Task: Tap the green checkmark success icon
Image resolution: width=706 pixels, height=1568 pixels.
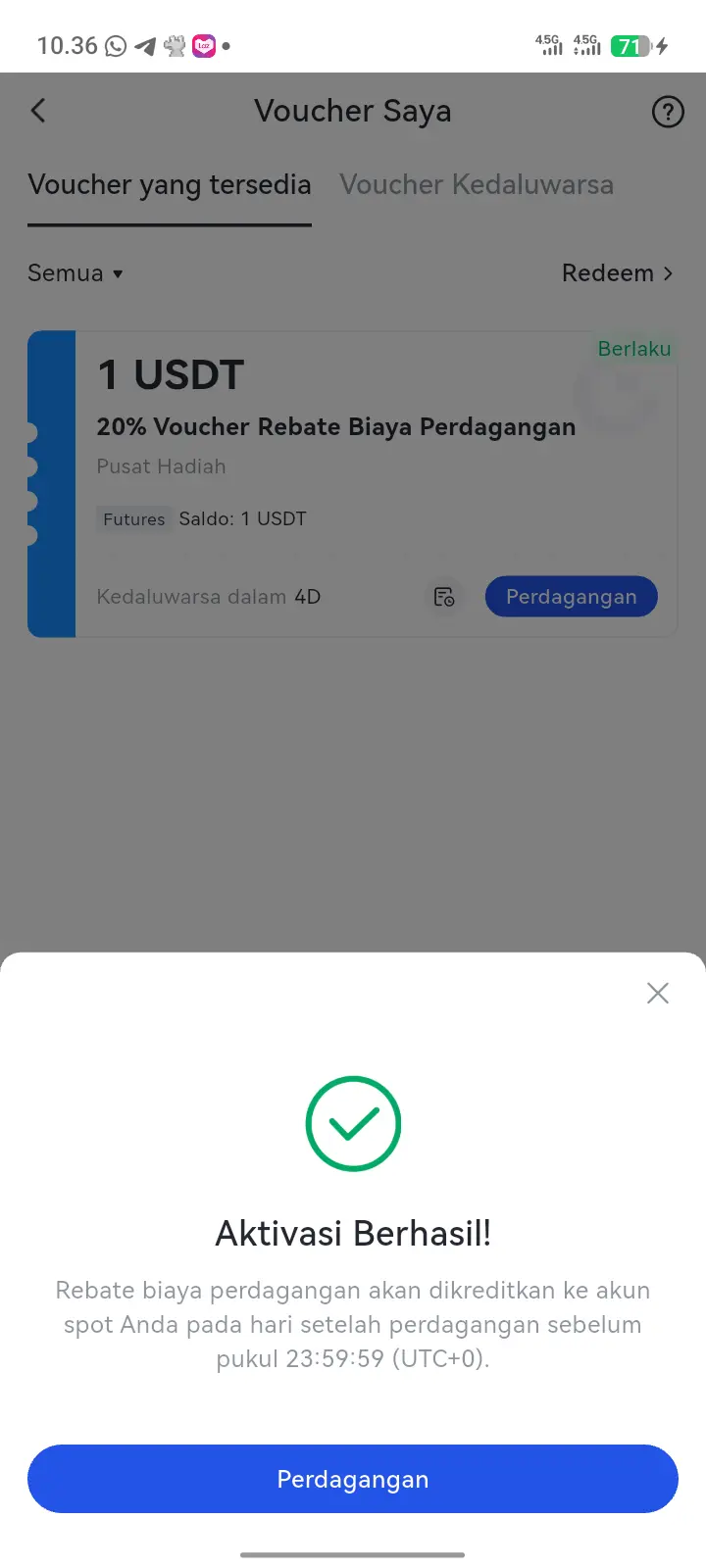Action: (353, 1123)
